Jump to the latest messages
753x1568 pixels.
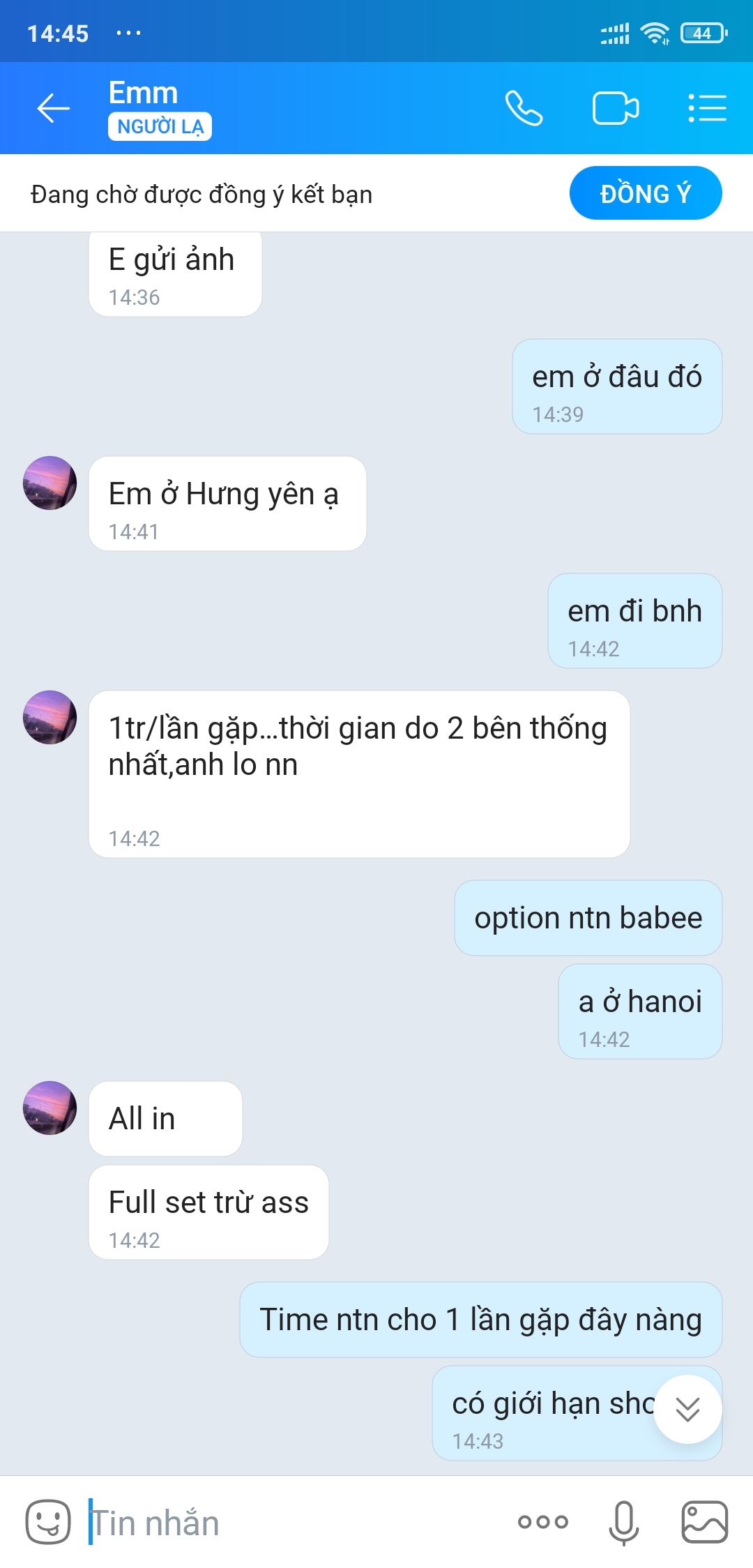pyautogui.click(x=687, y=1409)
